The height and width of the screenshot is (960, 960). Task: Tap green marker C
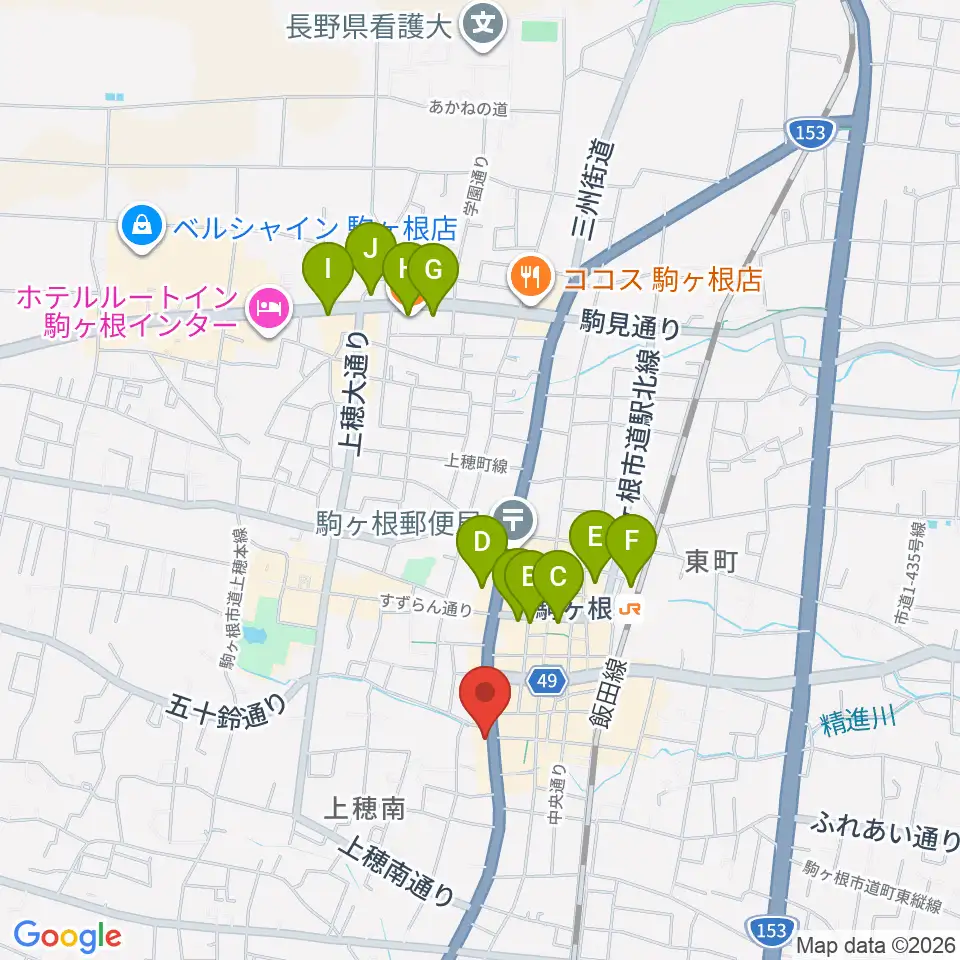pyautogui.click(x=558, y=577)
